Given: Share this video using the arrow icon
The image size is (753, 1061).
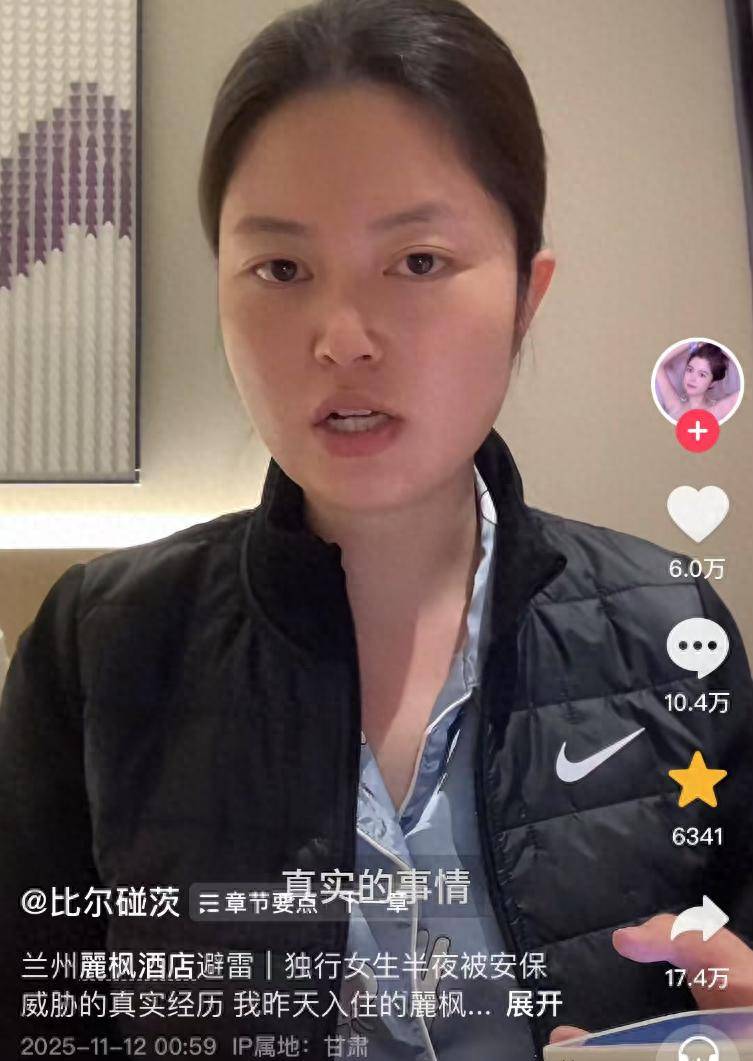Looking at the screenshot, I should click(x=698, y=919).
